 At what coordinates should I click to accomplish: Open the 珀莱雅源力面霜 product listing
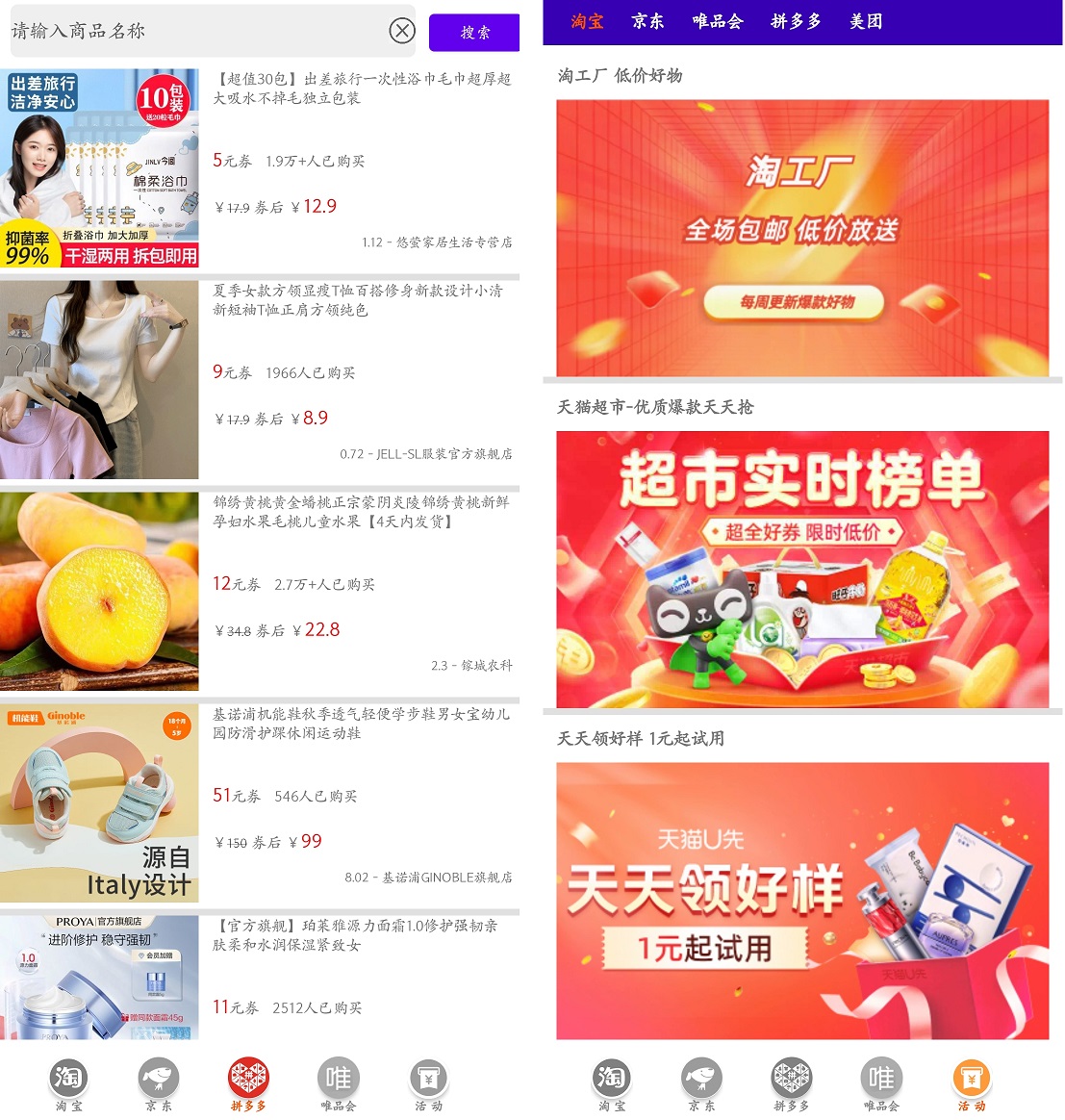click(356, 935)
